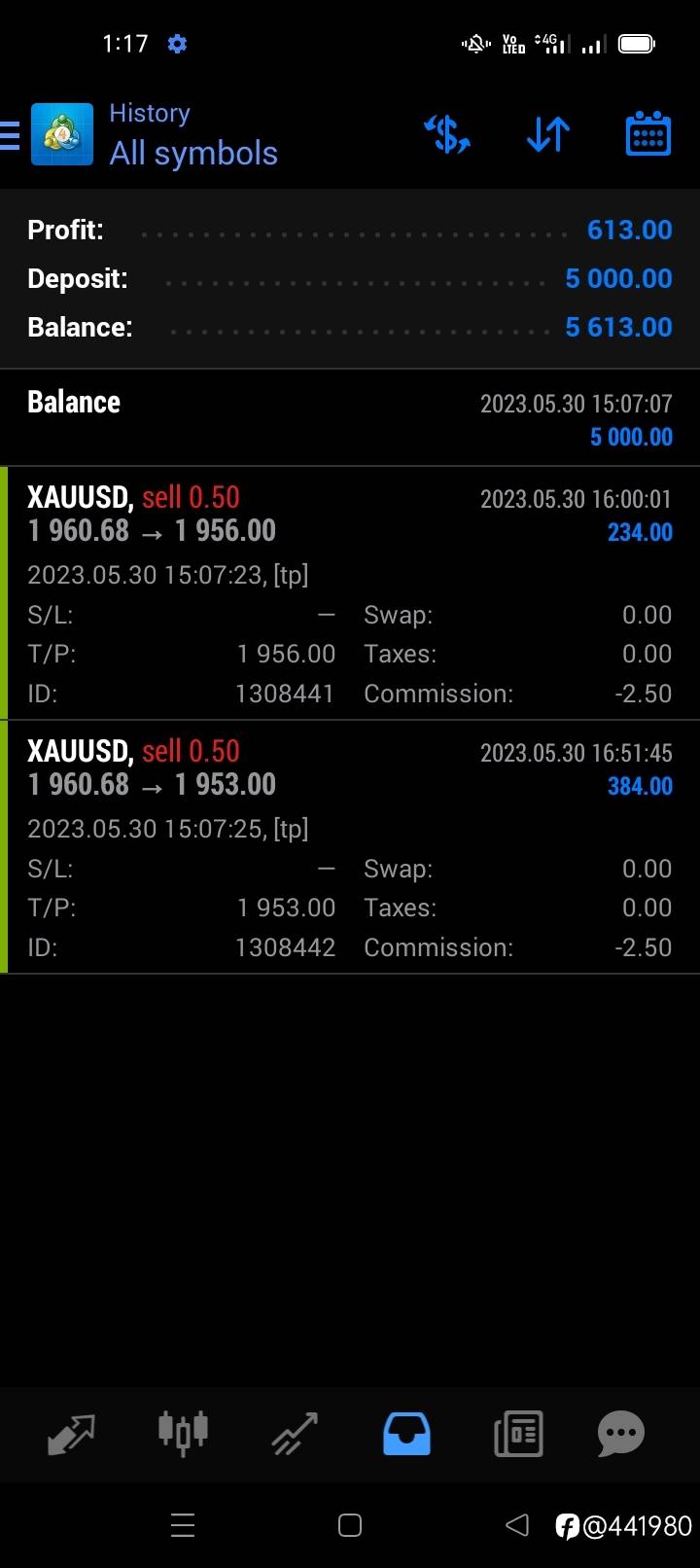Switch to the Quotes tab

[72, 1433]
